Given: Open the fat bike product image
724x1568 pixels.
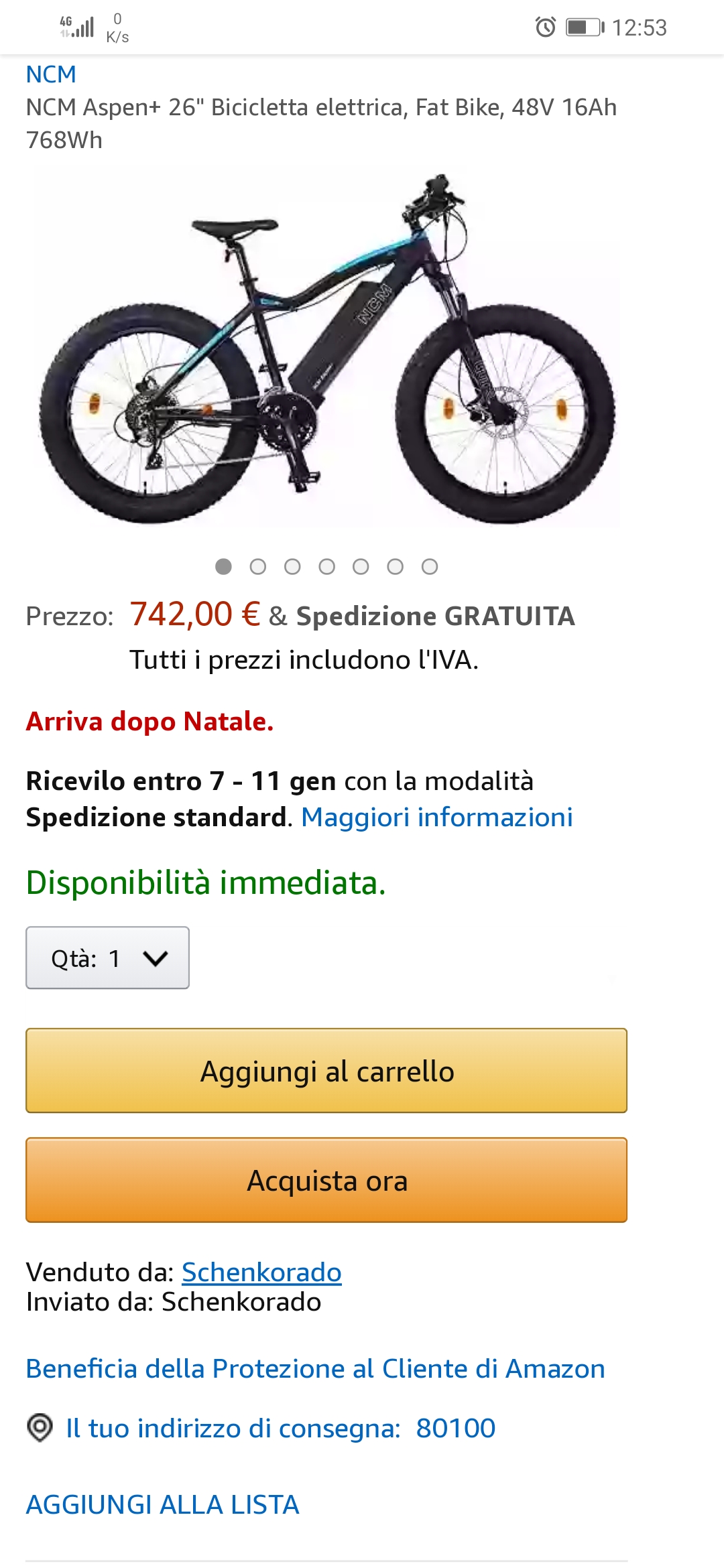Looking at the screenshot, I should tap(326, 348).
